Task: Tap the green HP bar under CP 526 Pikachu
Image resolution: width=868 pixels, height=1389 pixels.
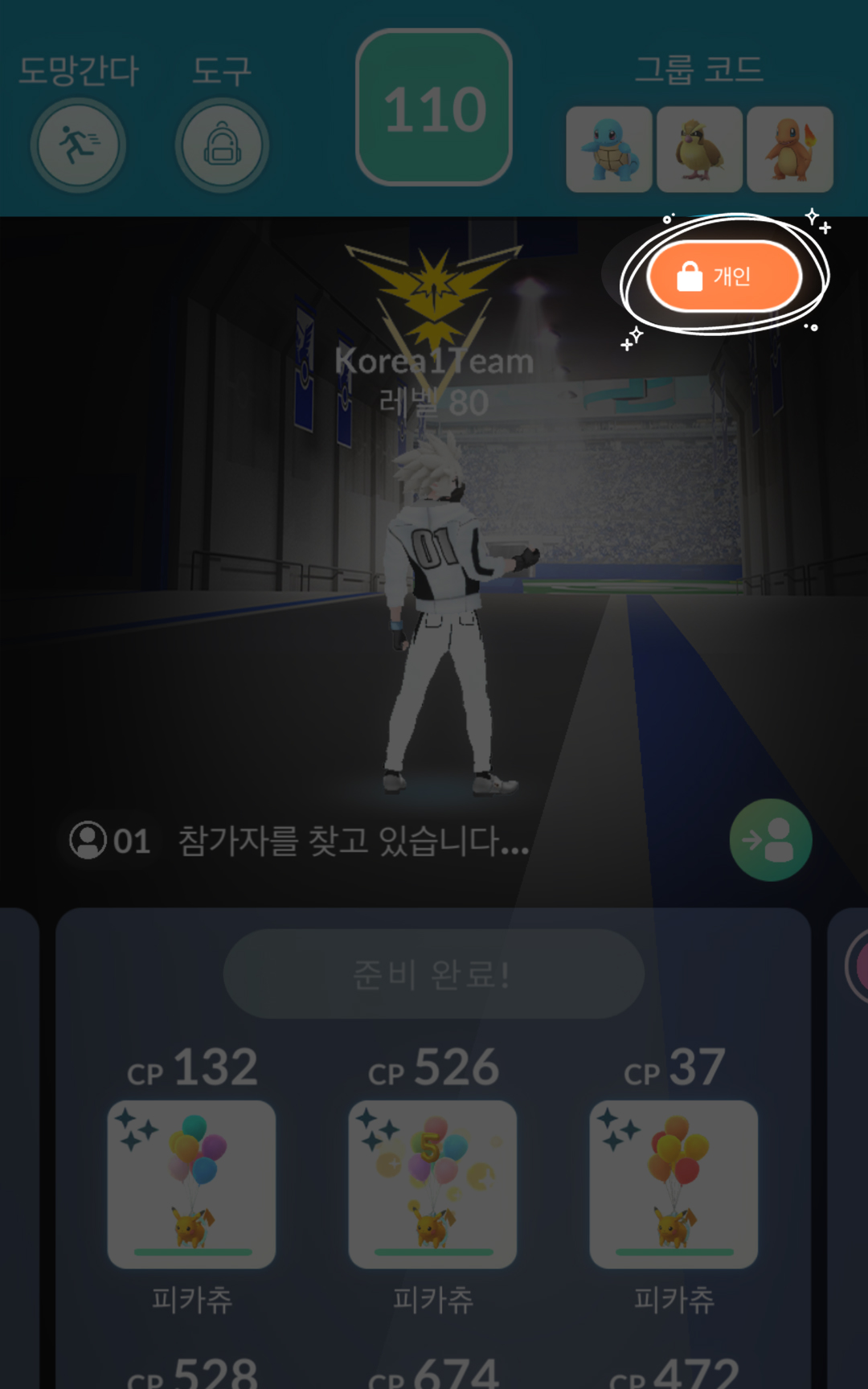Action: tap(432, 1251)
